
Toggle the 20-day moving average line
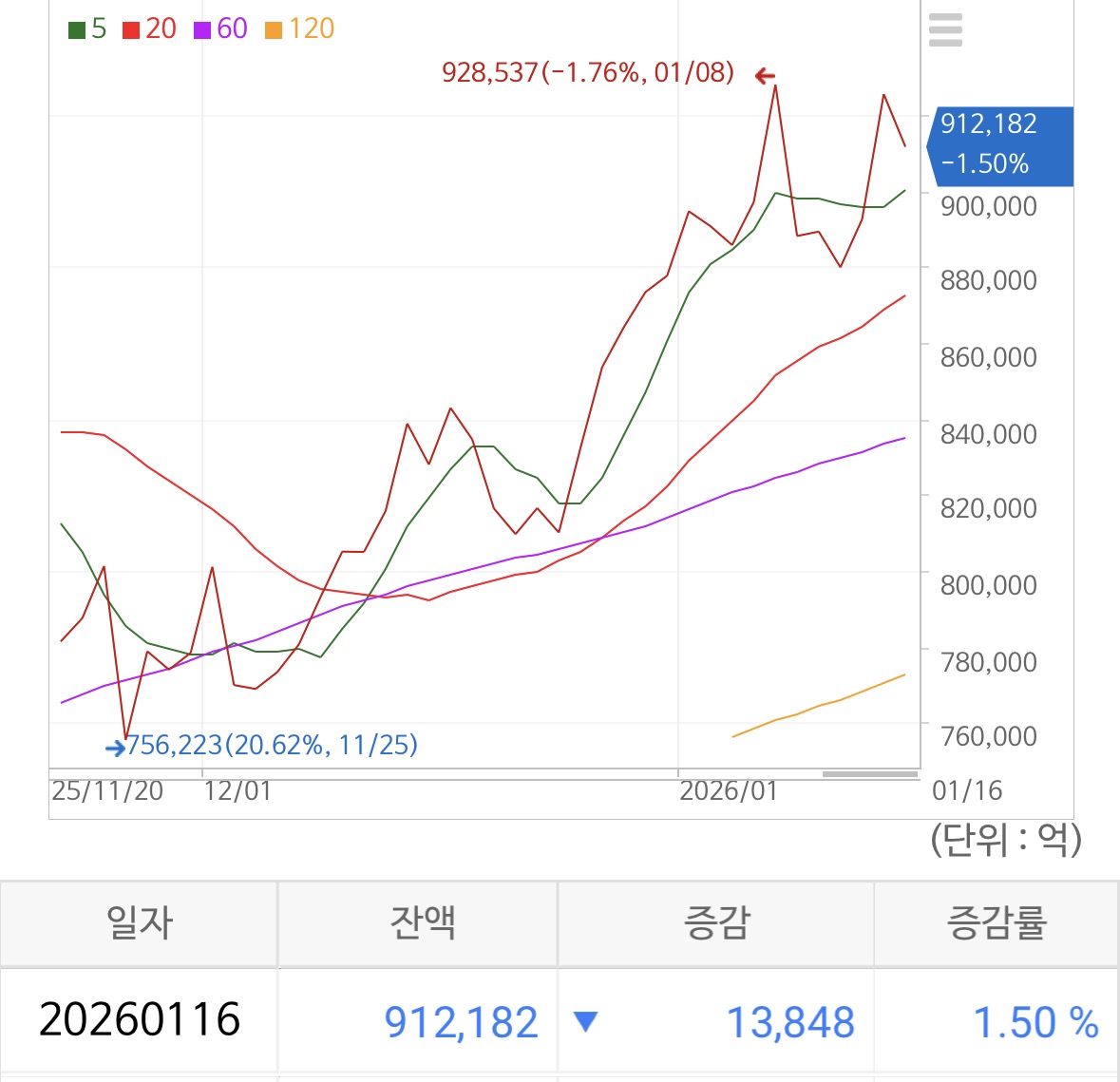(x=149, y=29)
